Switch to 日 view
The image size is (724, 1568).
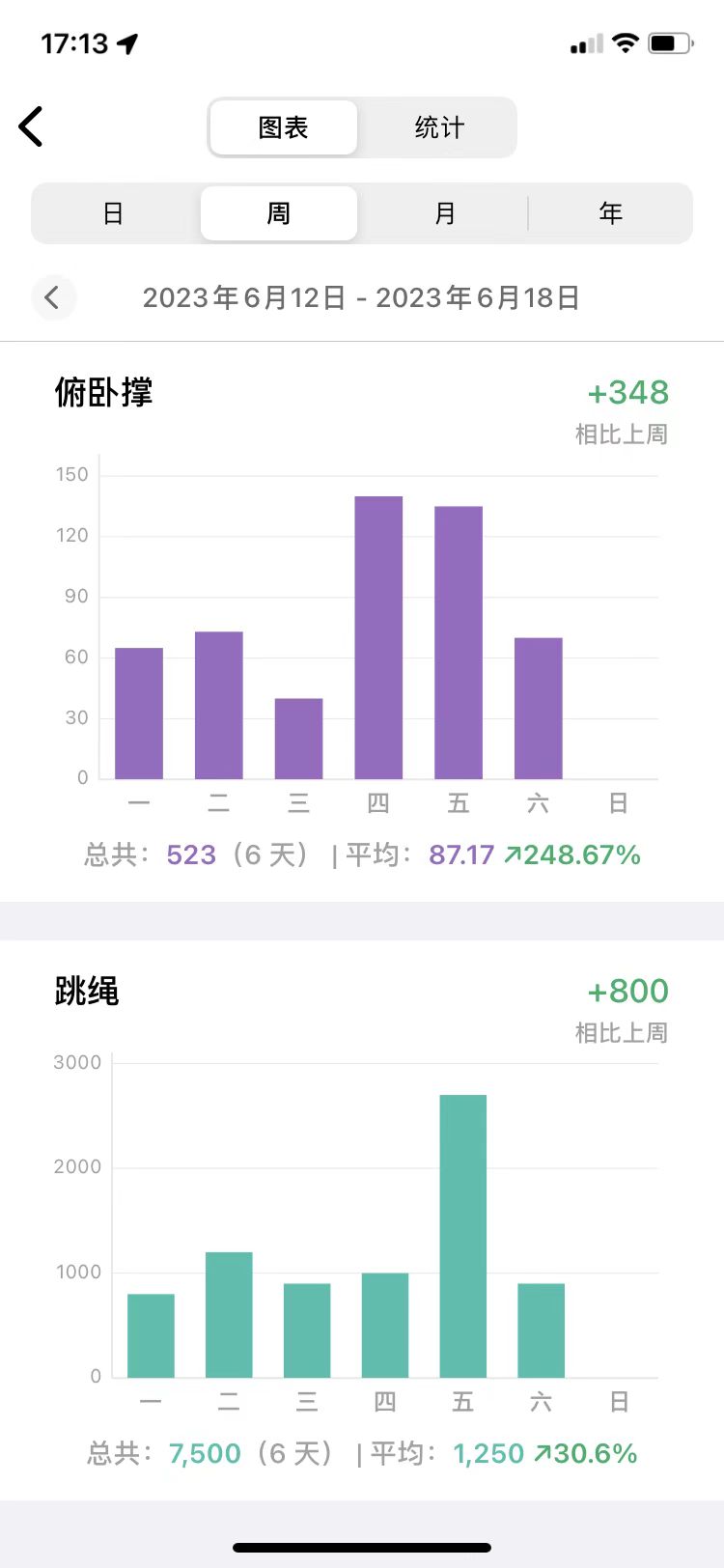113,213
